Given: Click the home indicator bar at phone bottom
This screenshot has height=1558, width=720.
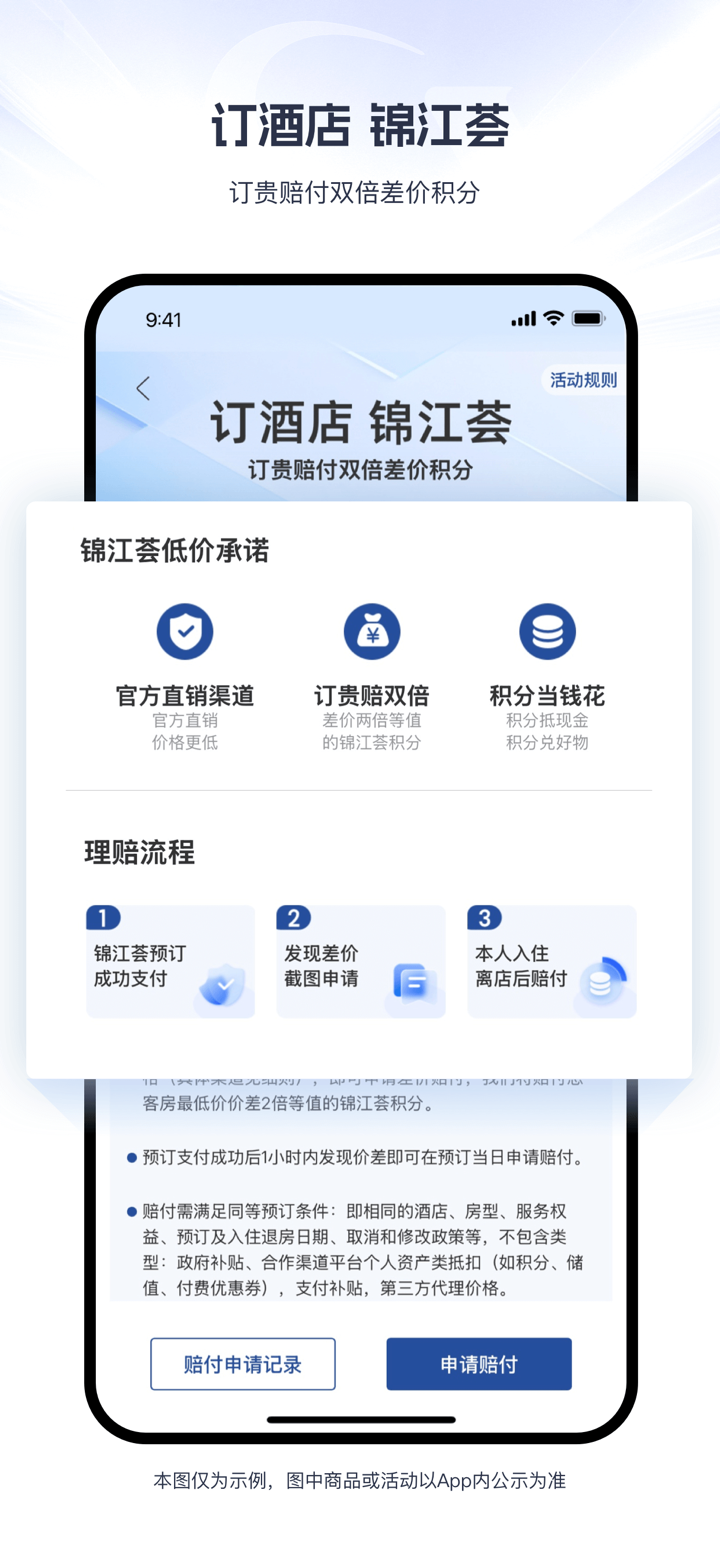Looking at the screenshot, I should point(360,1418).
